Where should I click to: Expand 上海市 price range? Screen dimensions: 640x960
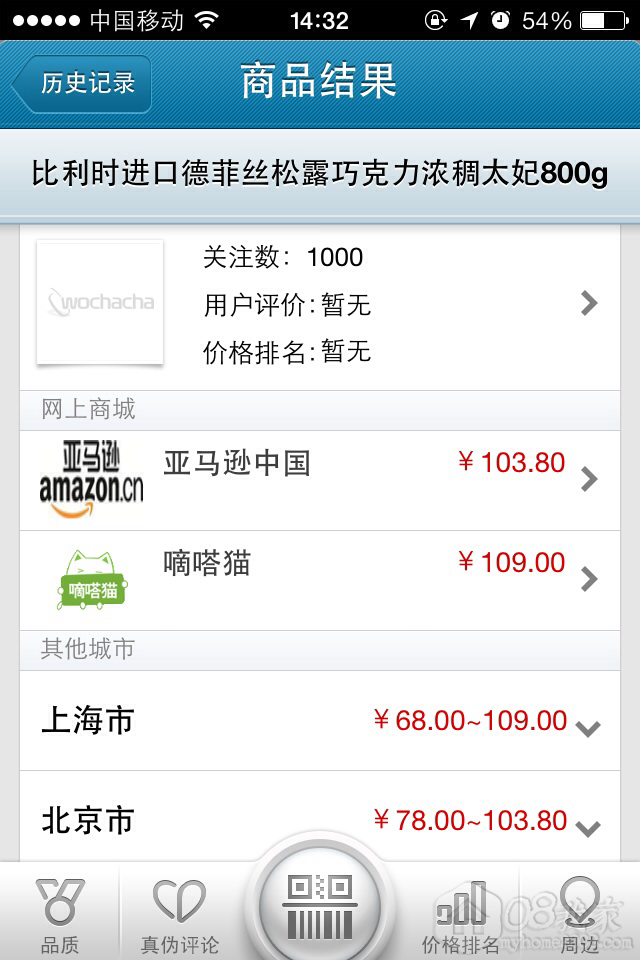tap(320, 721)
